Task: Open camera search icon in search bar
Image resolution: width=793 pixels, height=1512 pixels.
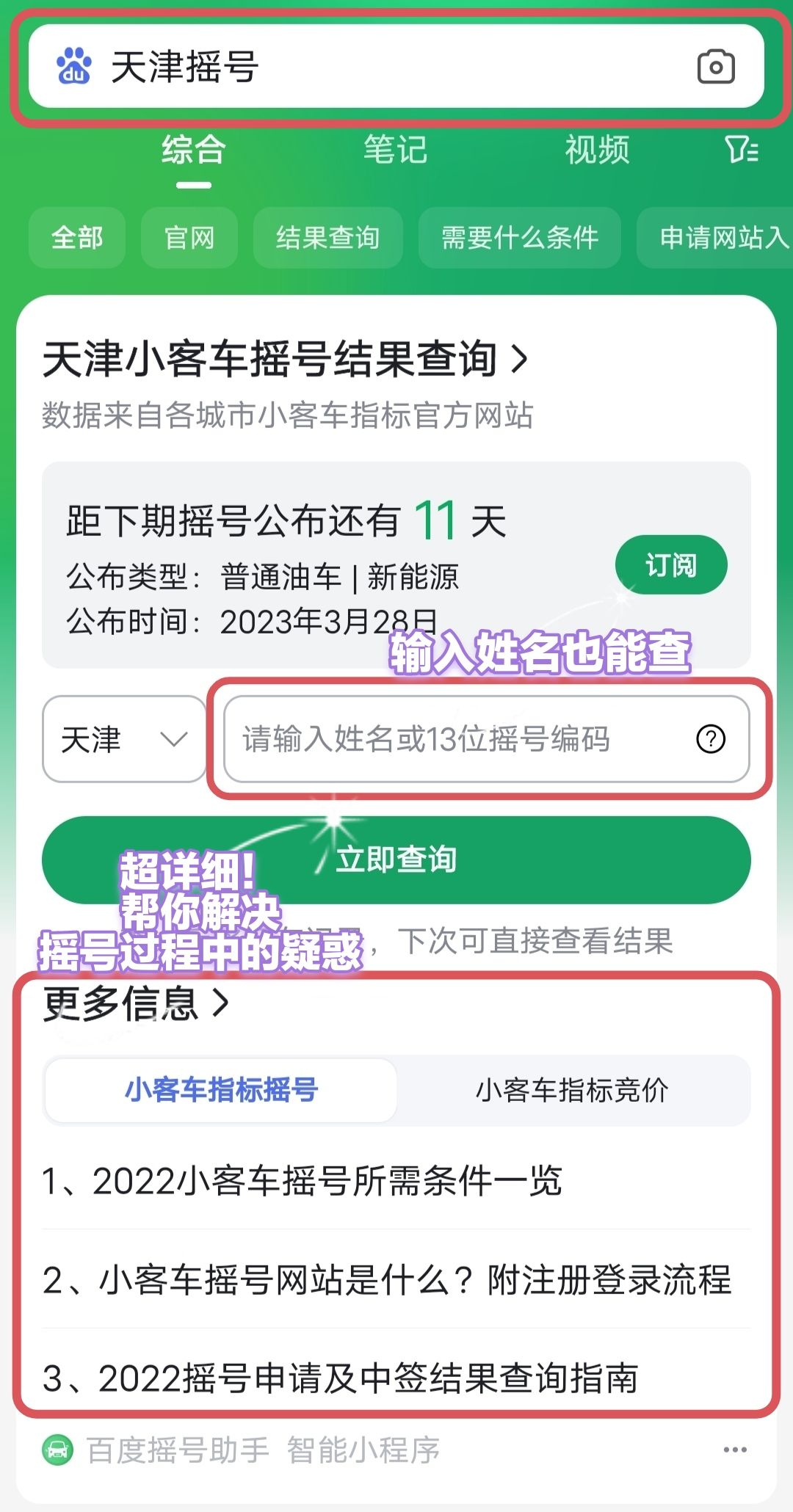Action: 716,67
